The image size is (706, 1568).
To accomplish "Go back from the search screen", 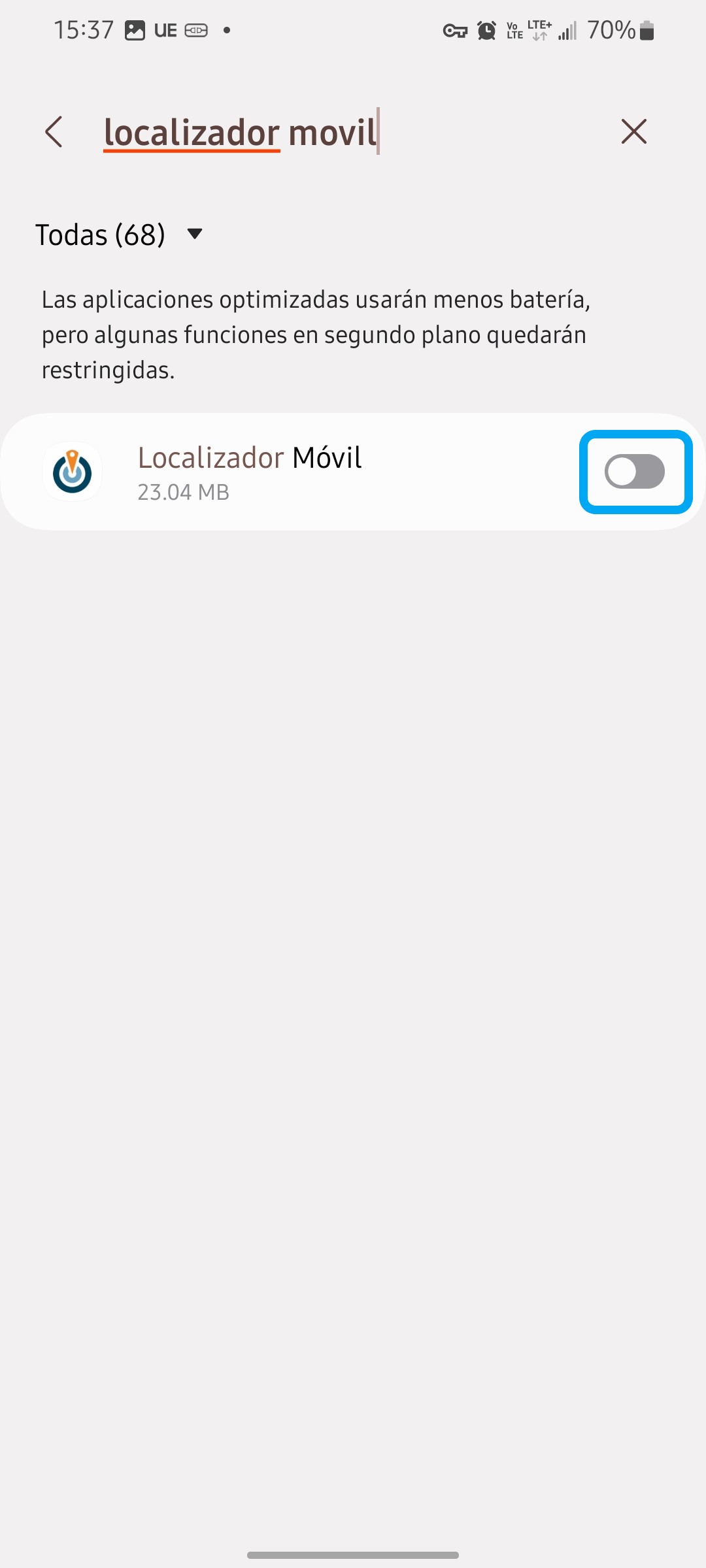I will tap(54, 132).
